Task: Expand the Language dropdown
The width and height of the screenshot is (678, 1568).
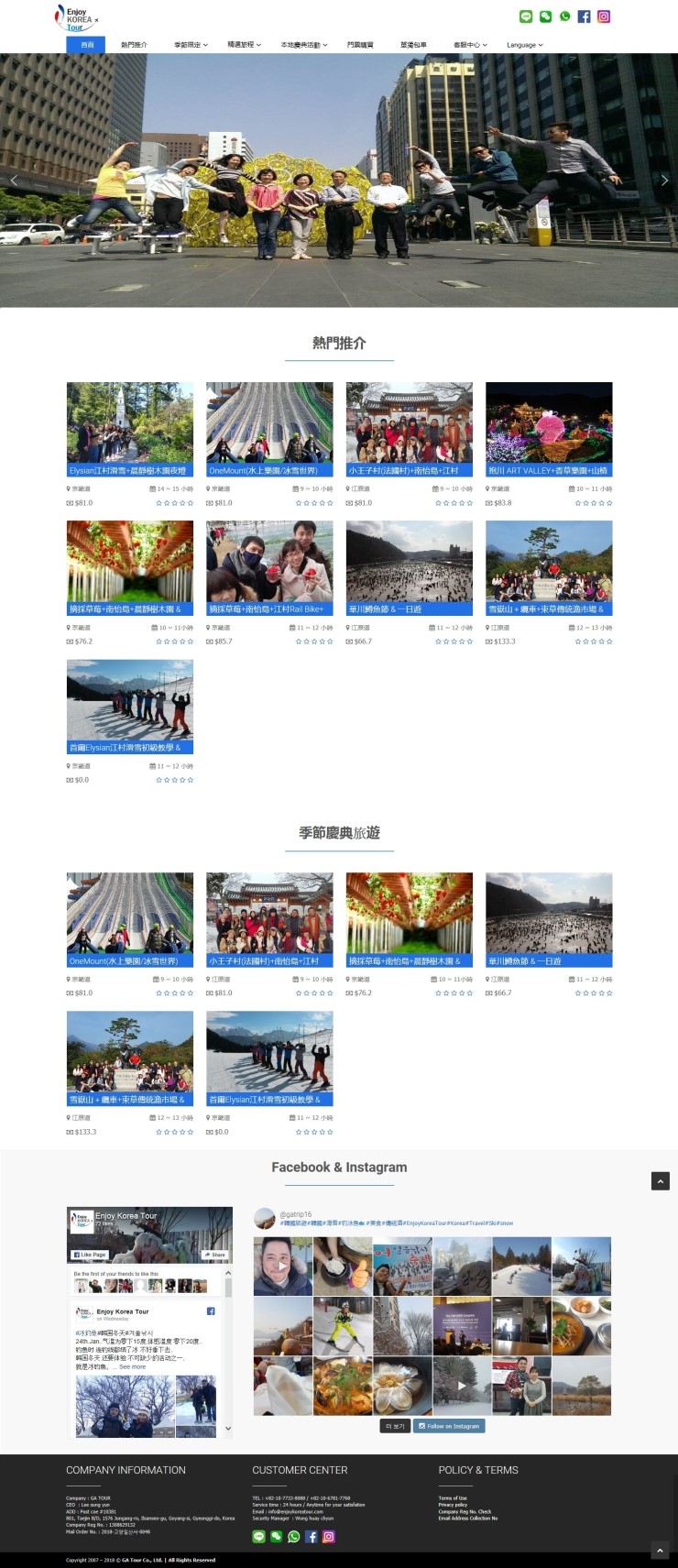Action: 524,44
